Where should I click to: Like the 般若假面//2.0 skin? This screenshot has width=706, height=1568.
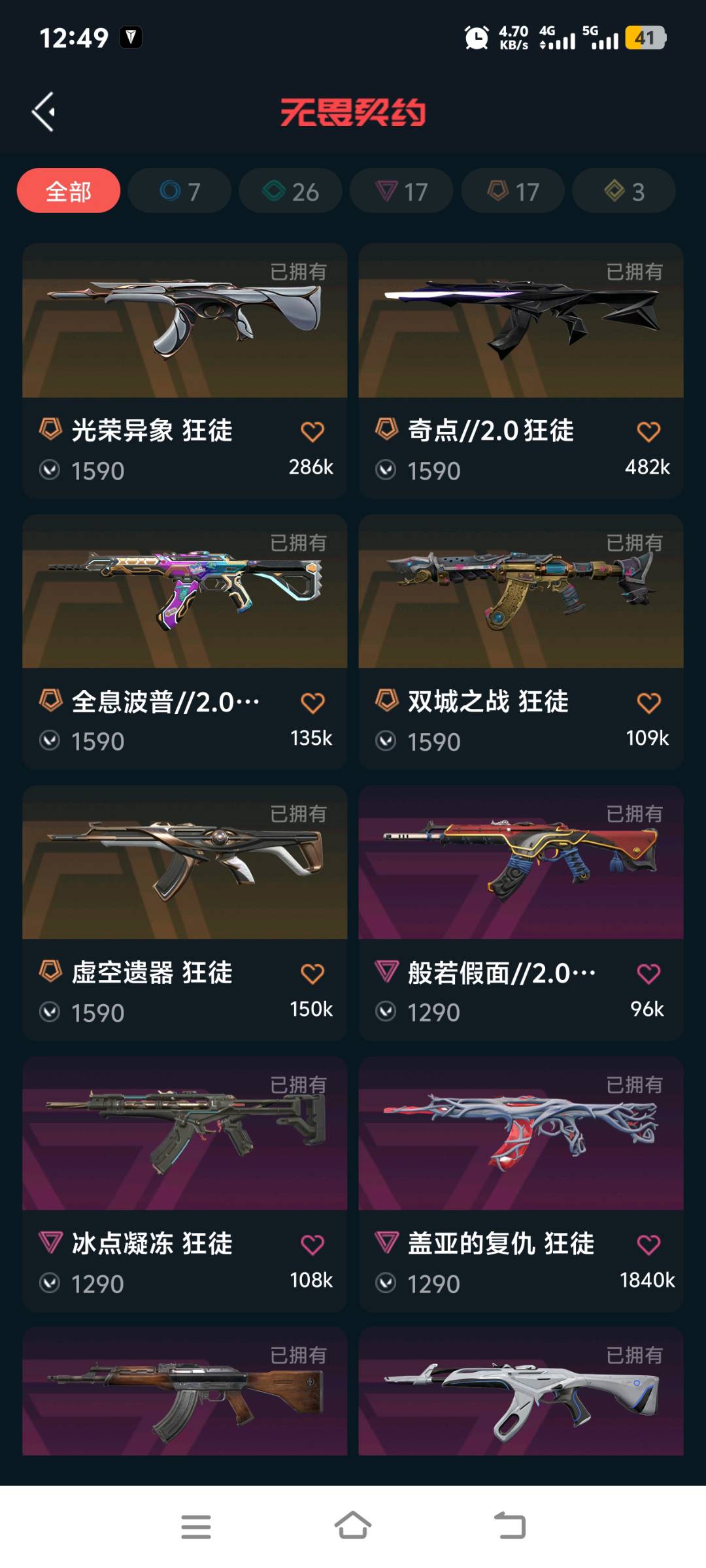pyautogui.click(x=648, y=974)
